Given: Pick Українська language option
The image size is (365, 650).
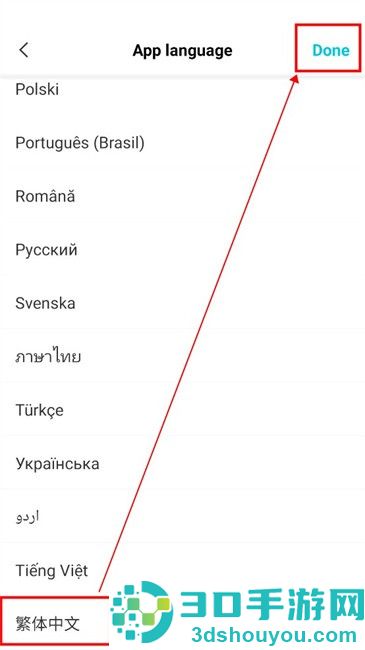Looking at the screenshot, I should 182,463.
